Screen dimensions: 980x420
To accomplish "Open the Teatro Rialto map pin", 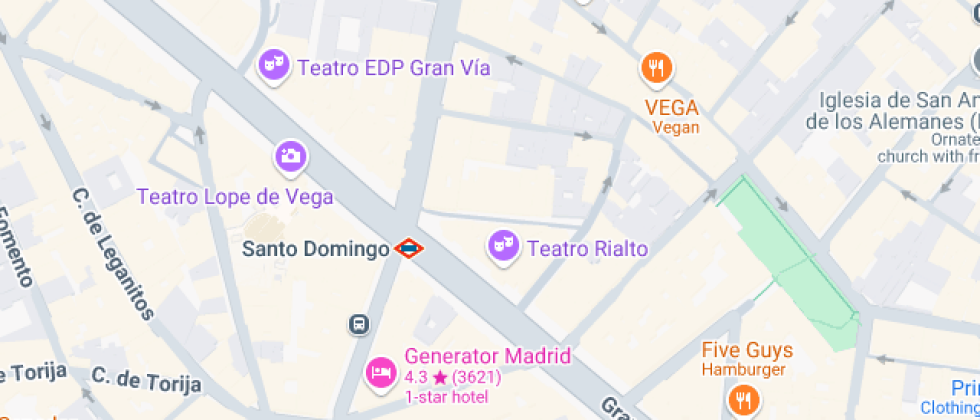I will 503,247.
